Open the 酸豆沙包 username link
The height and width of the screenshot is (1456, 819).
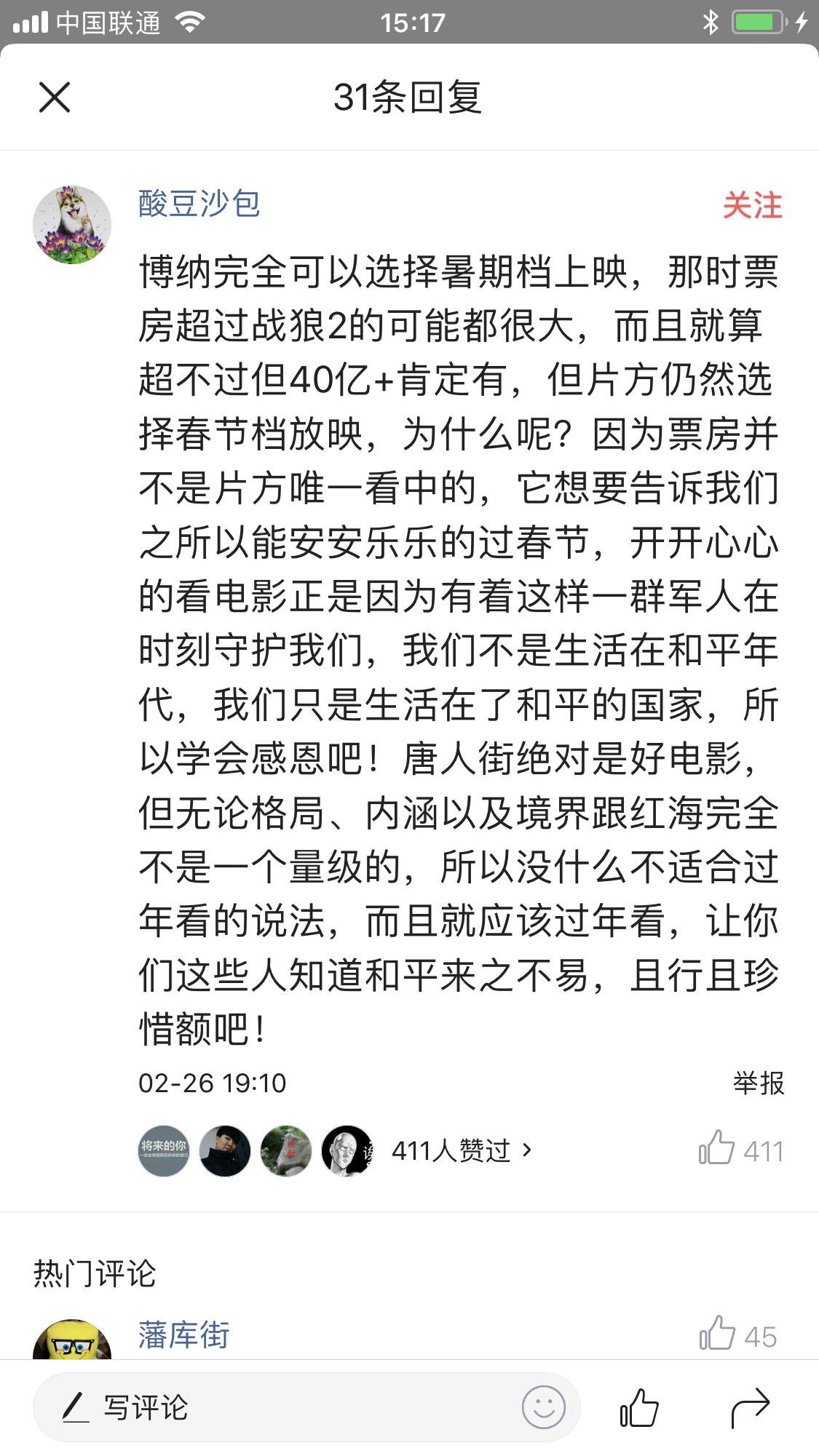click(199, 204)
